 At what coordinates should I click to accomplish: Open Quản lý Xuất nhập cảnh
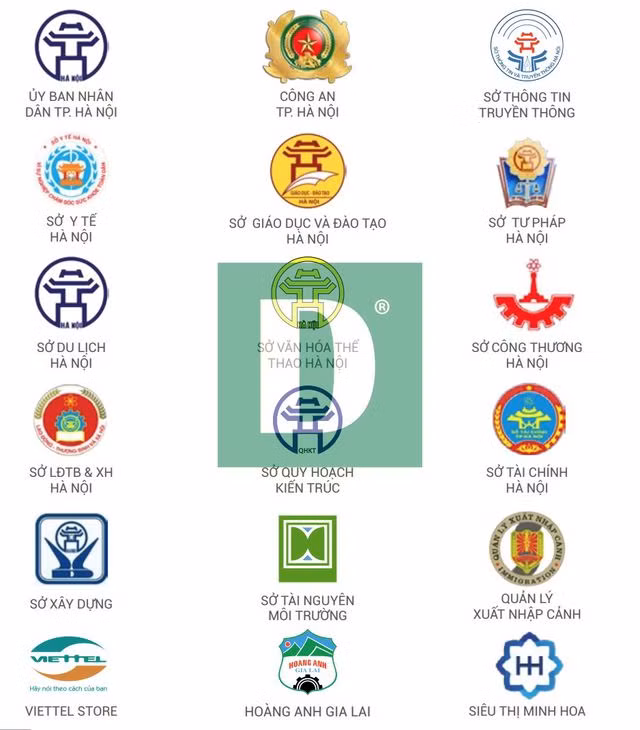526,547
